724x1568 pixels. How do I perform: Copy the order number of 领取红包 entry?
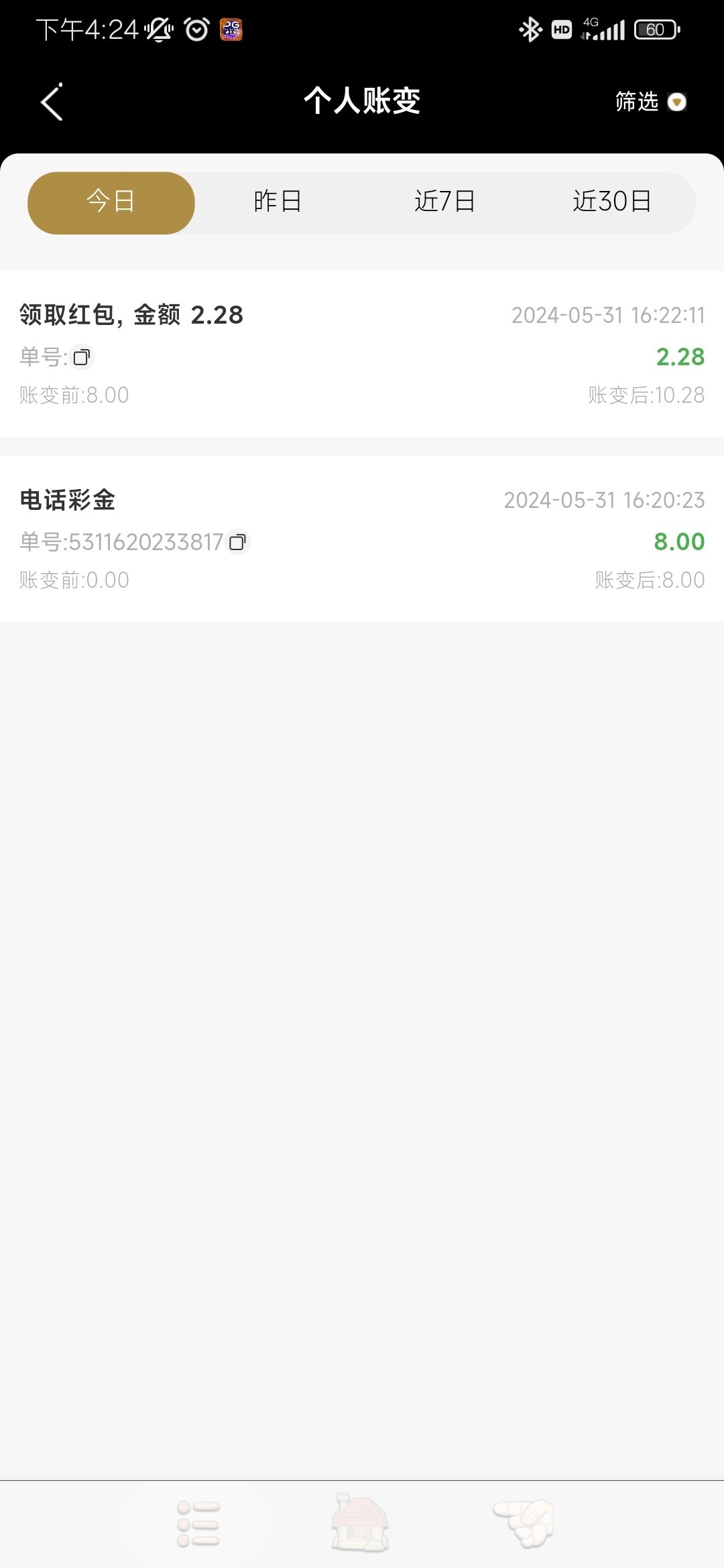pos(82,357)
